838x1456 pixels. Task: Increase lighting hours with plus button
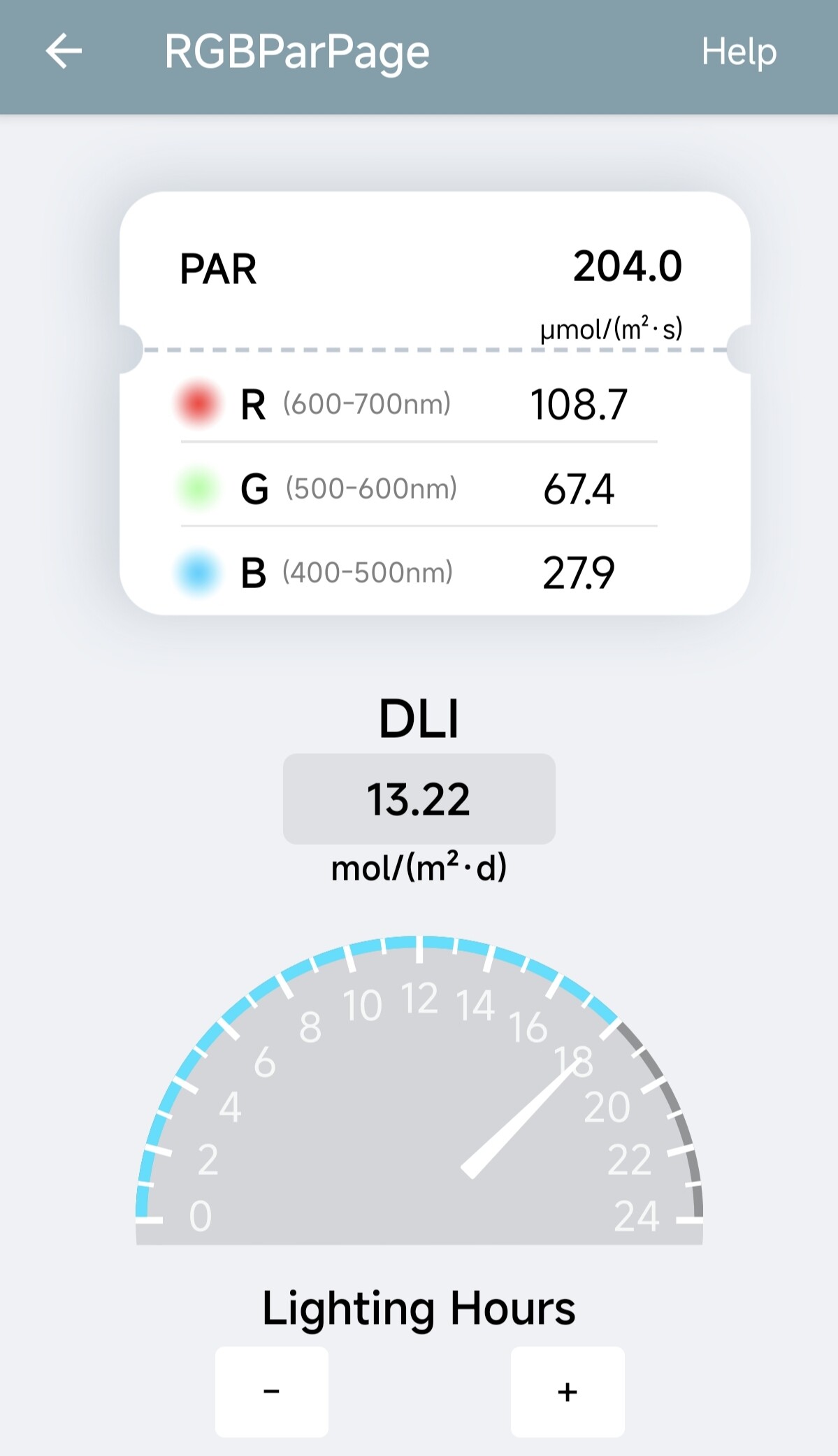[x=568, y=1391]
